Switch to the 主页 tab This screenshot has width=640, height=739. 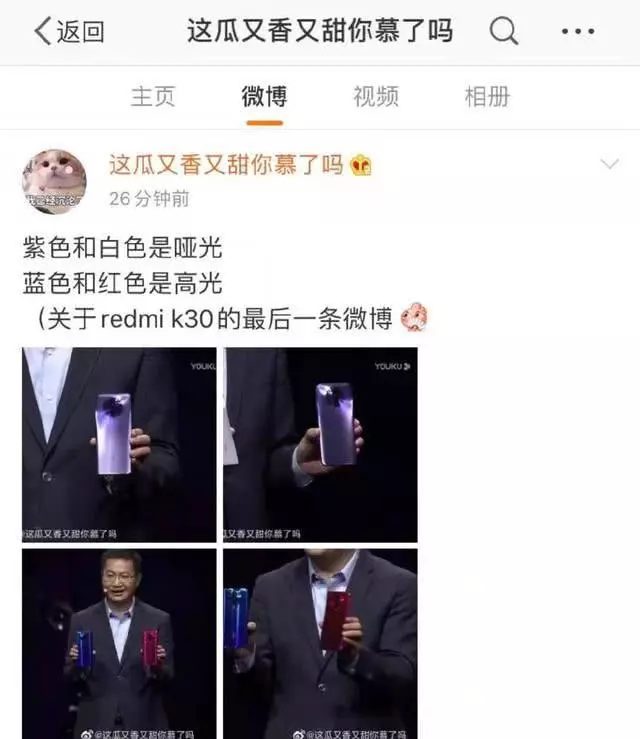coord(153,96)
